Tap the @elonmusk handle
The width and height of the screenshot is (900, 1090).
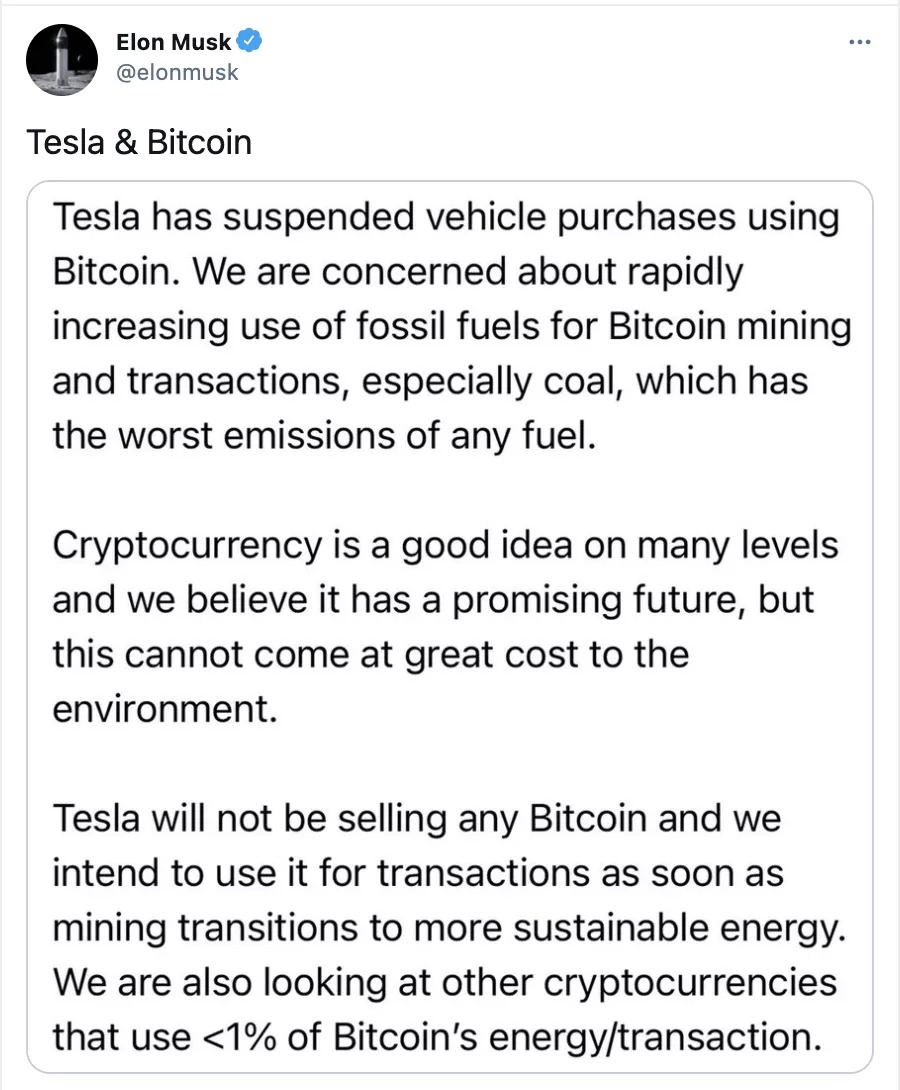tap(178, 72)
